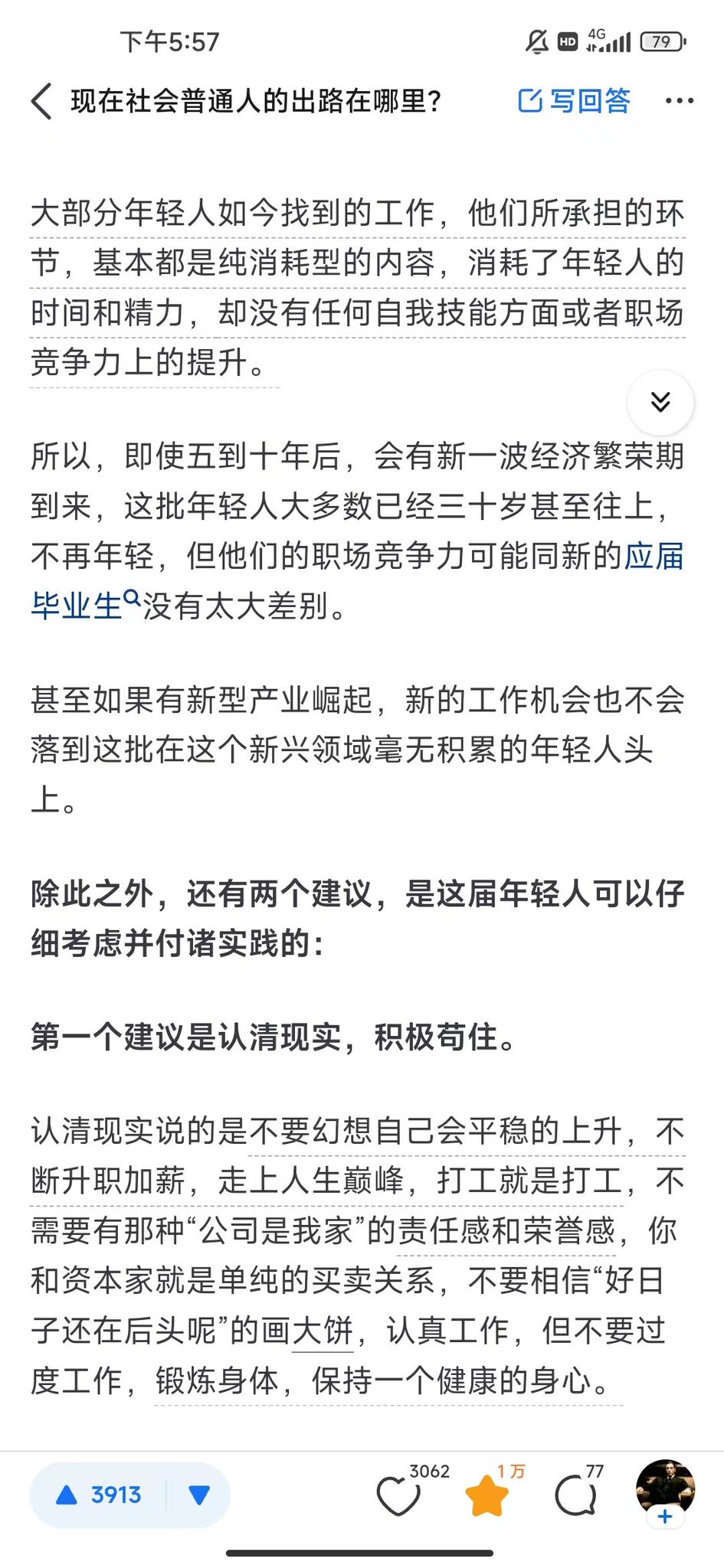Tap the double-chevron jump button

660,402
